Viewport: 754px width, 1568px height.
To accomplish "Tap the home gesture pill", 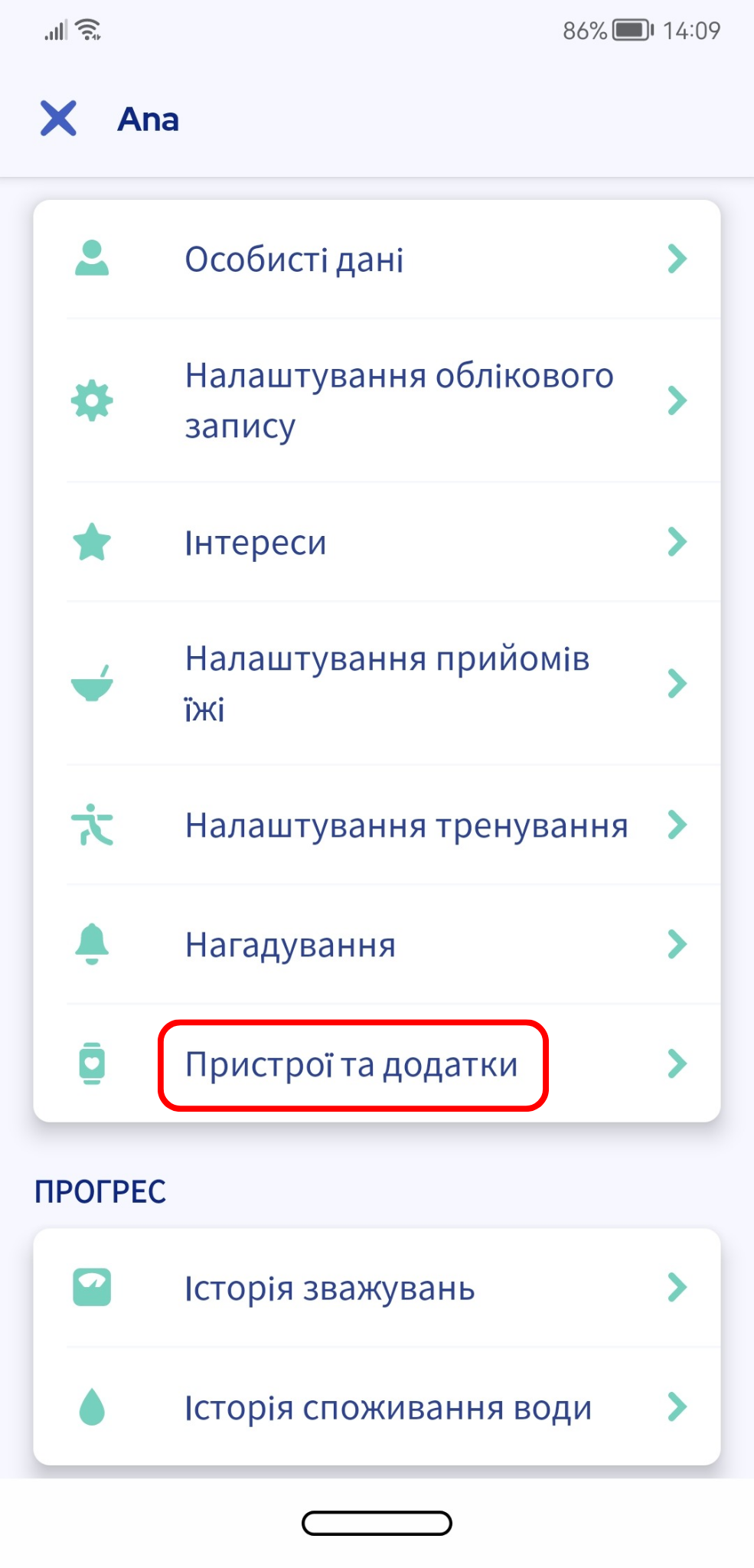I will (377, 1523).
